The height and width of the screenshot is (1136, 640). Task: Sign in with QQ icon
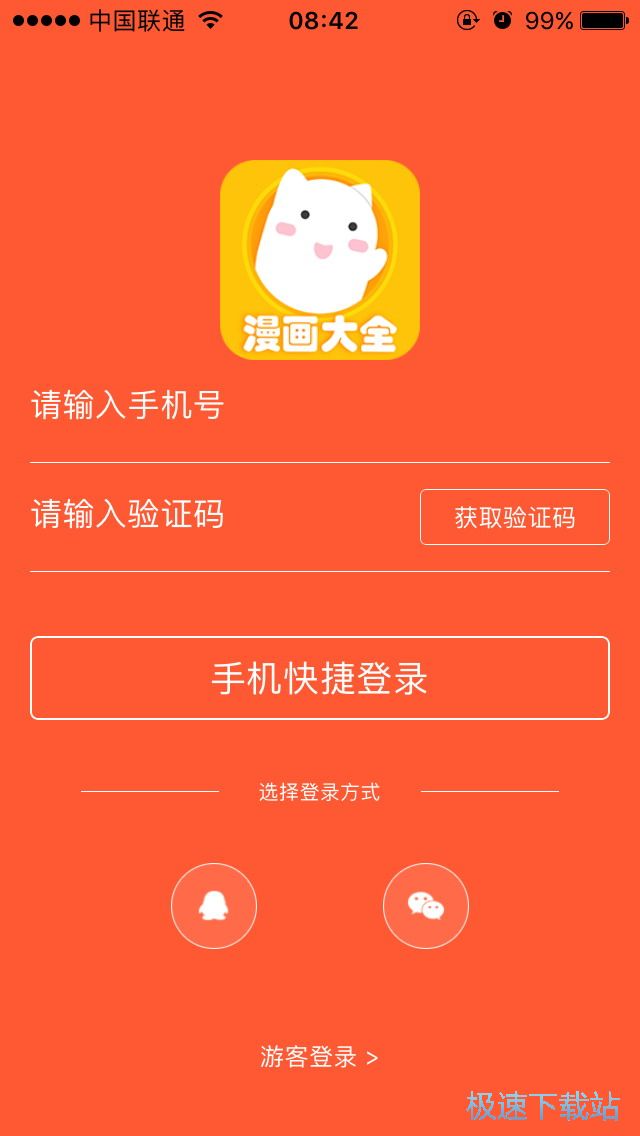pyautogui.click(x=214, y=906)
